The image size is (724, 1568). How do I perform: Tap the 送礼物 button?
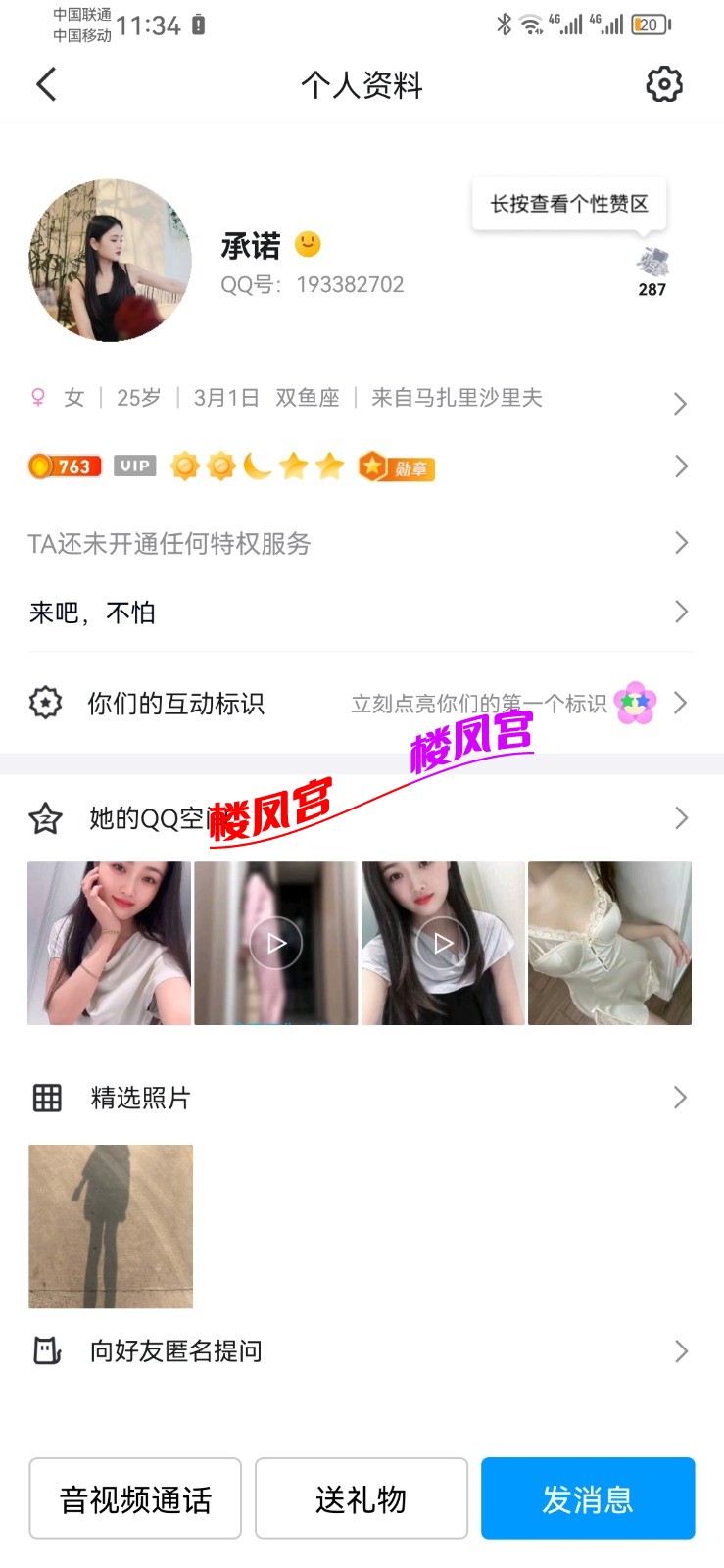pos(362,1498)
